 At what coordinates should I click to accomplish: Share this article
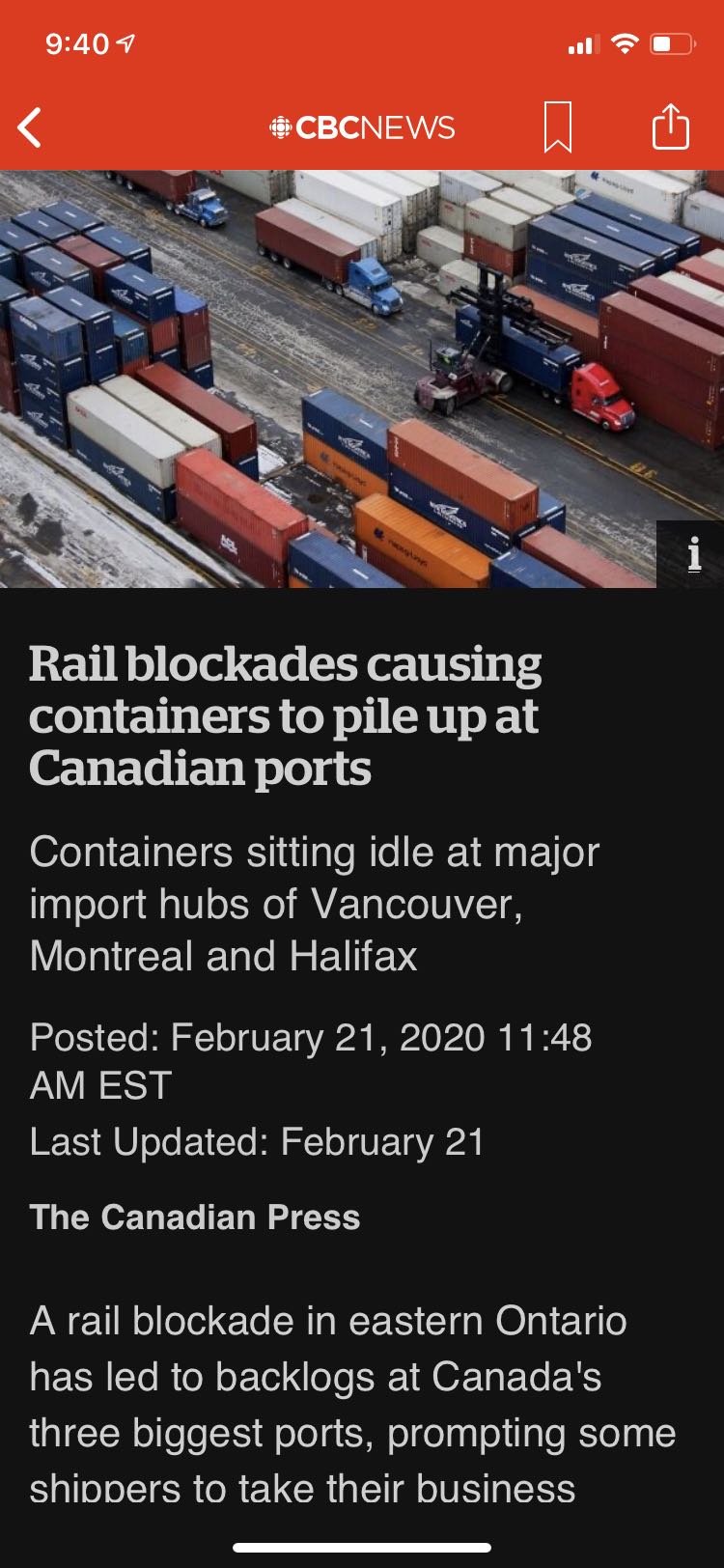coord(670,126)
